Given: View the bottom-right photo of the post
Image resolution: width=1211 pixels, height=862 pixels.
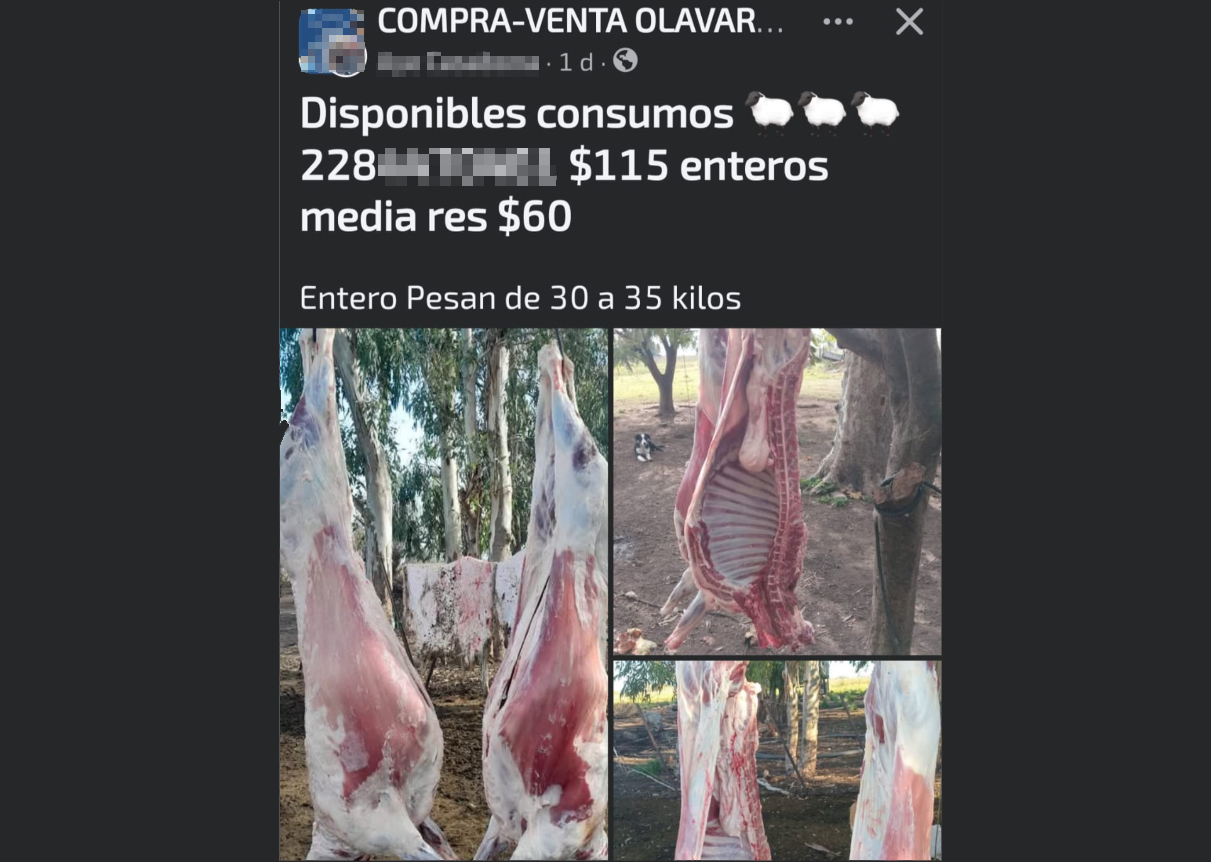Looking at the screenshot, I should point(777,759).
